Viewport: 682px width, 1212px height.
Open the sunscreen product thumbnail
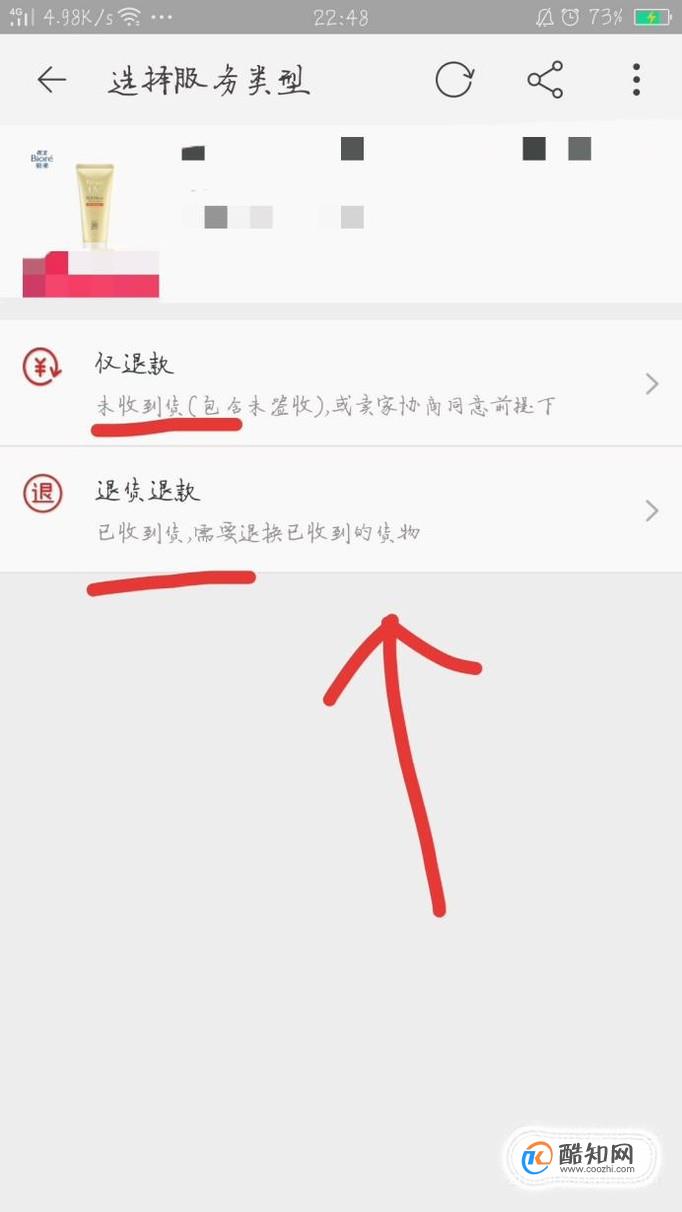coord(93,205)
